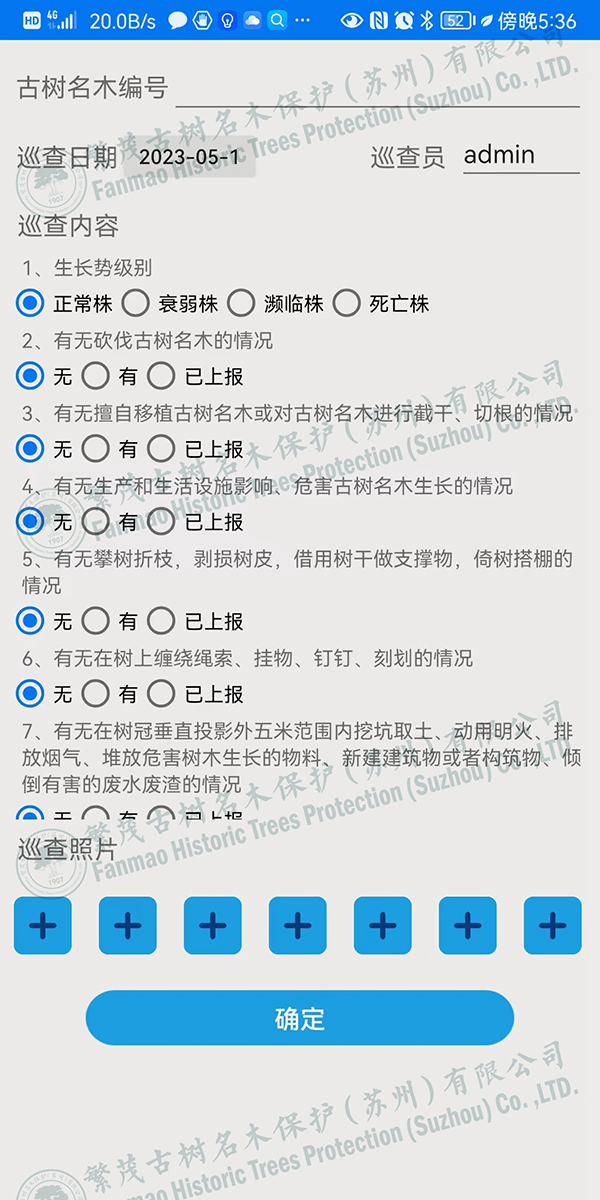Open the 巡查日期 date picker
600x1200 pixels.
pos(192,157)
